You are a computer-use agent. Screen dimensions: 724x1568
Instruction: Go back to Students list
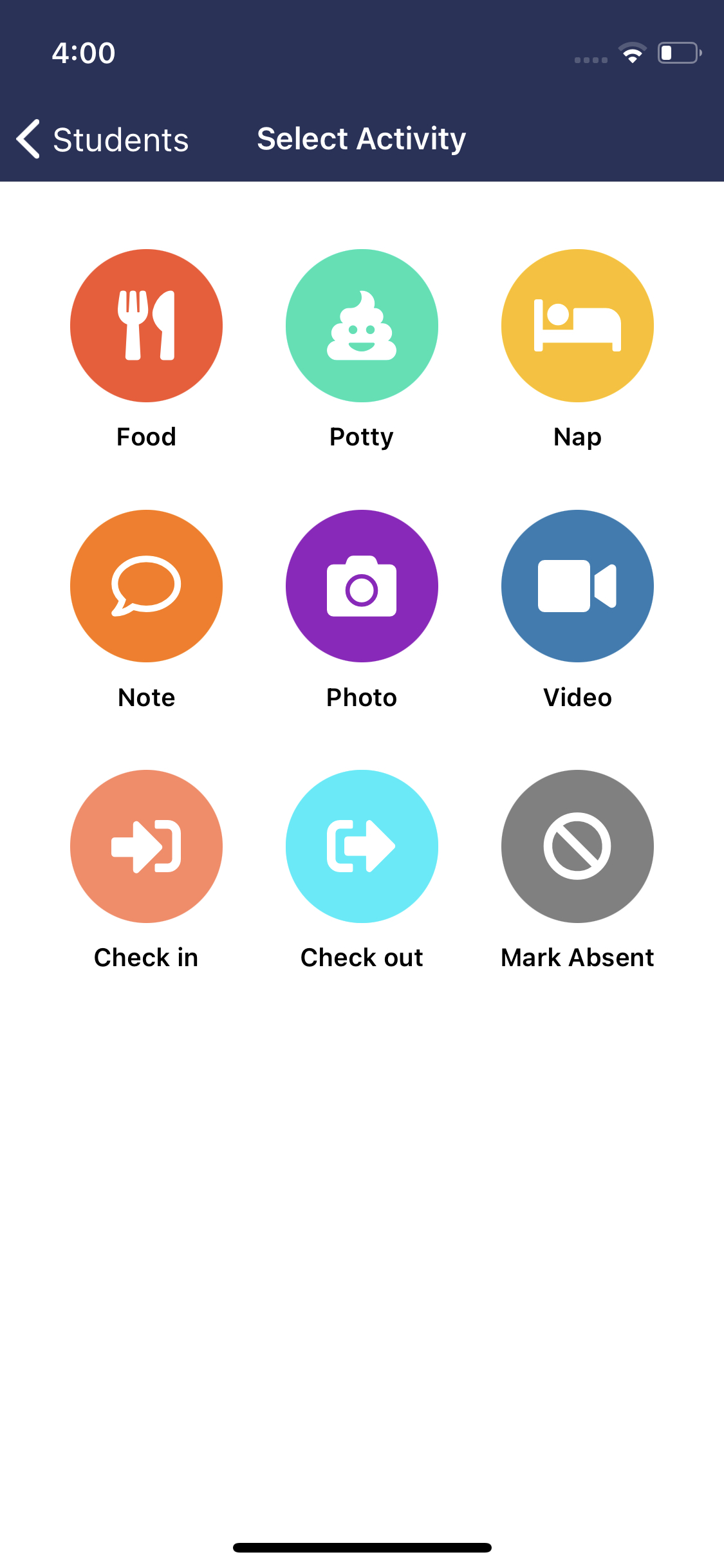click(103, 139)
